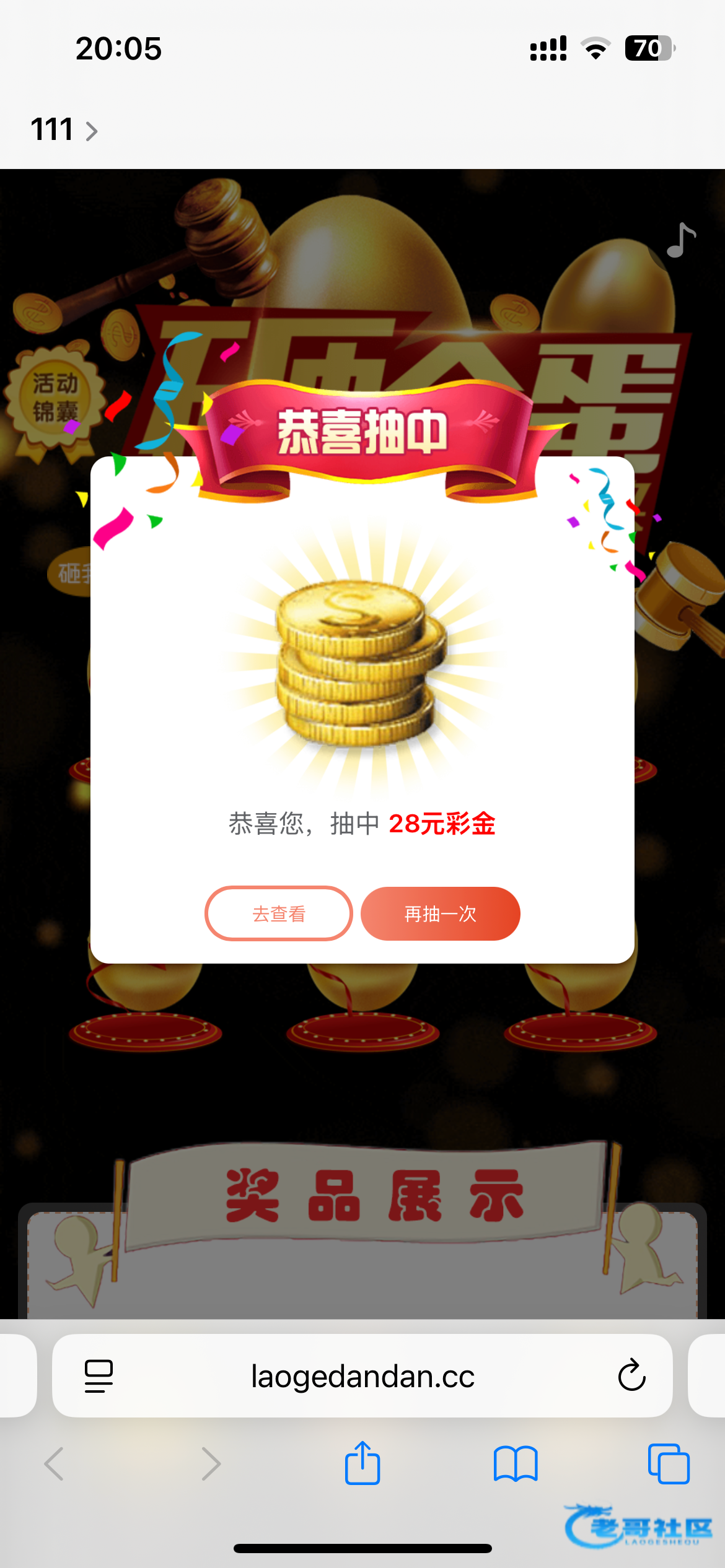Image resolution: width=725 pixels, height=1568 pixels.
Task: Open Safari bookmarks
Action: 516,1464
